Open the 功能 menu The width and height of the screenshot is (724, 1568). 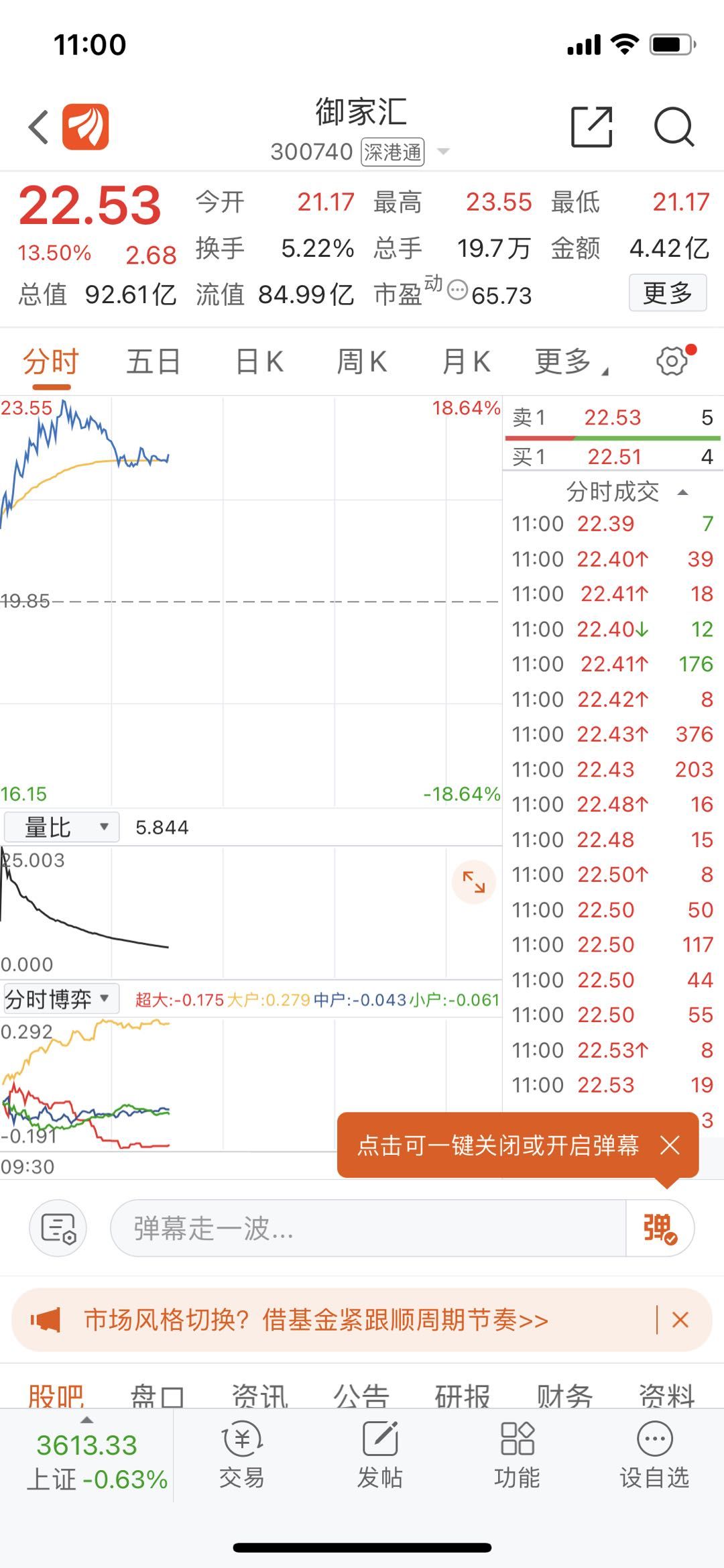[x=517, y=1454]
